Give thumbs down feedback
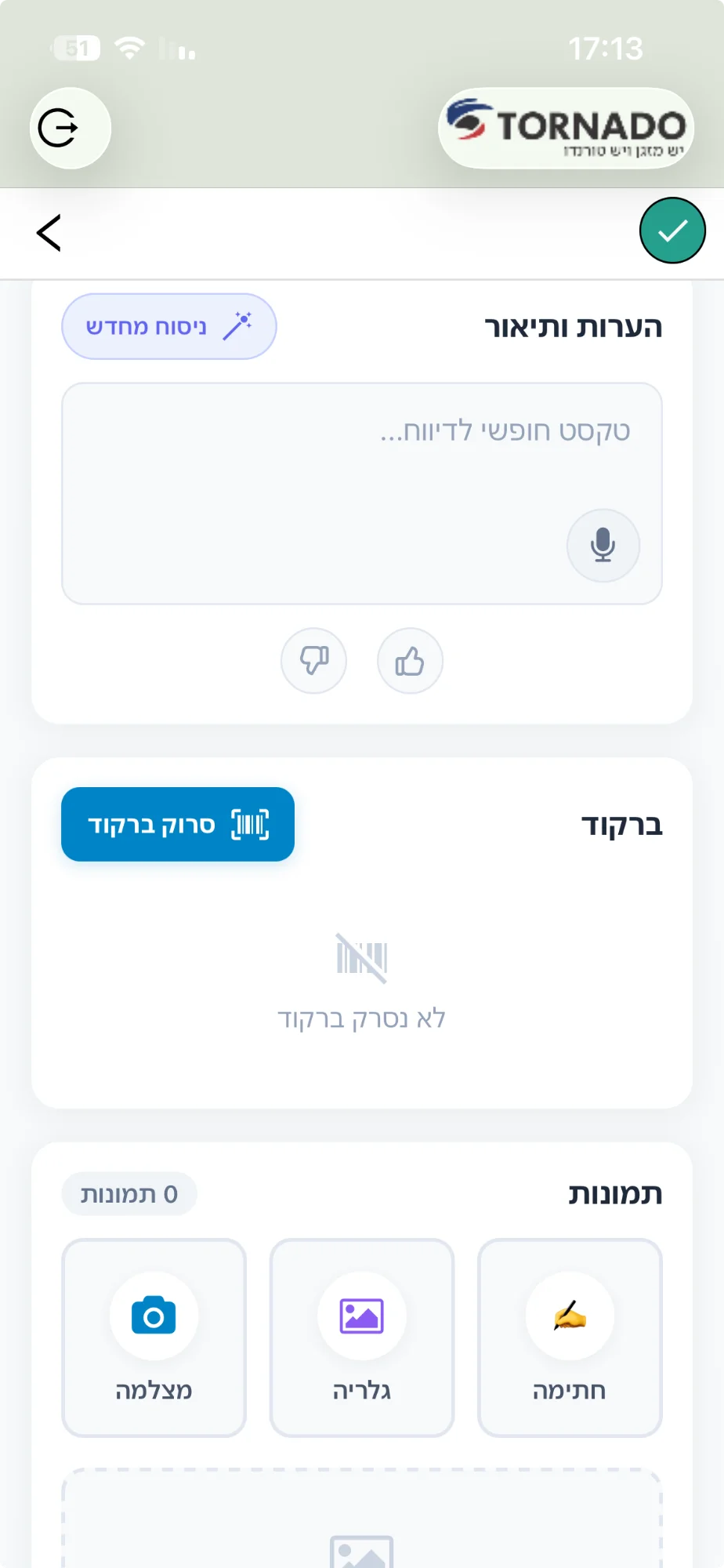 (313, 661)
